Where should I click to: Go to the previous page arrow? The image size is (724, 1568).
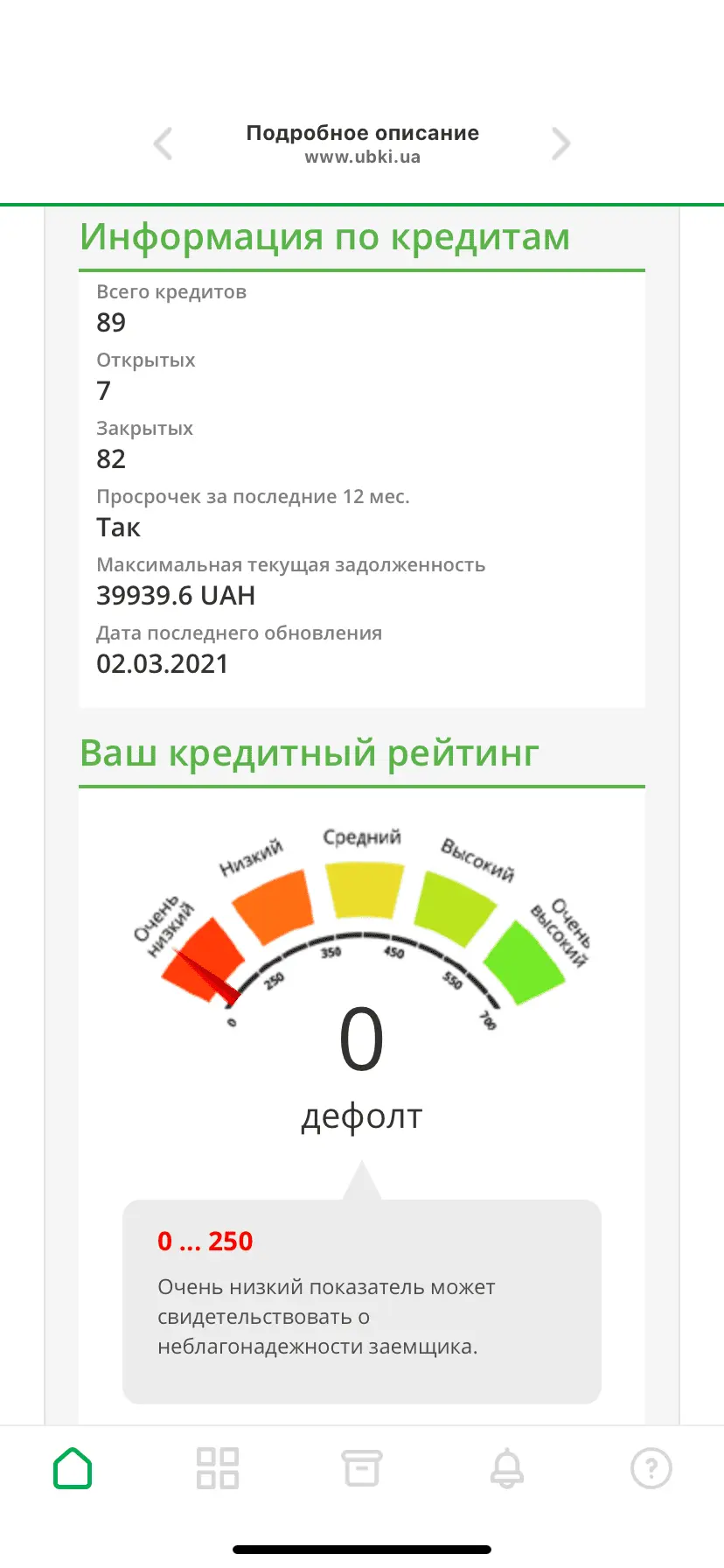pos(164,143)
